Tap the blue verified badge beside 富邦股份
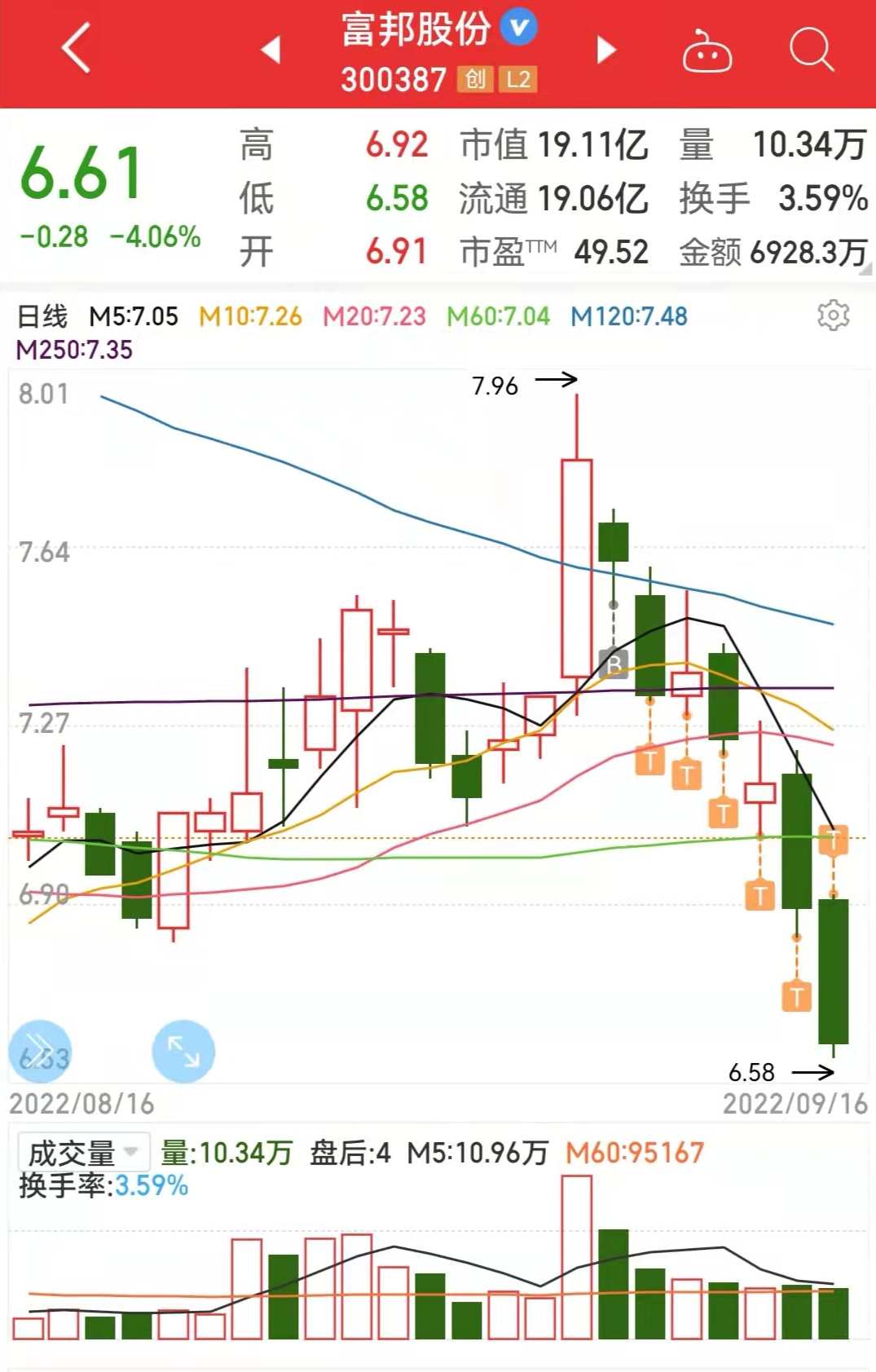 (519, 25)
